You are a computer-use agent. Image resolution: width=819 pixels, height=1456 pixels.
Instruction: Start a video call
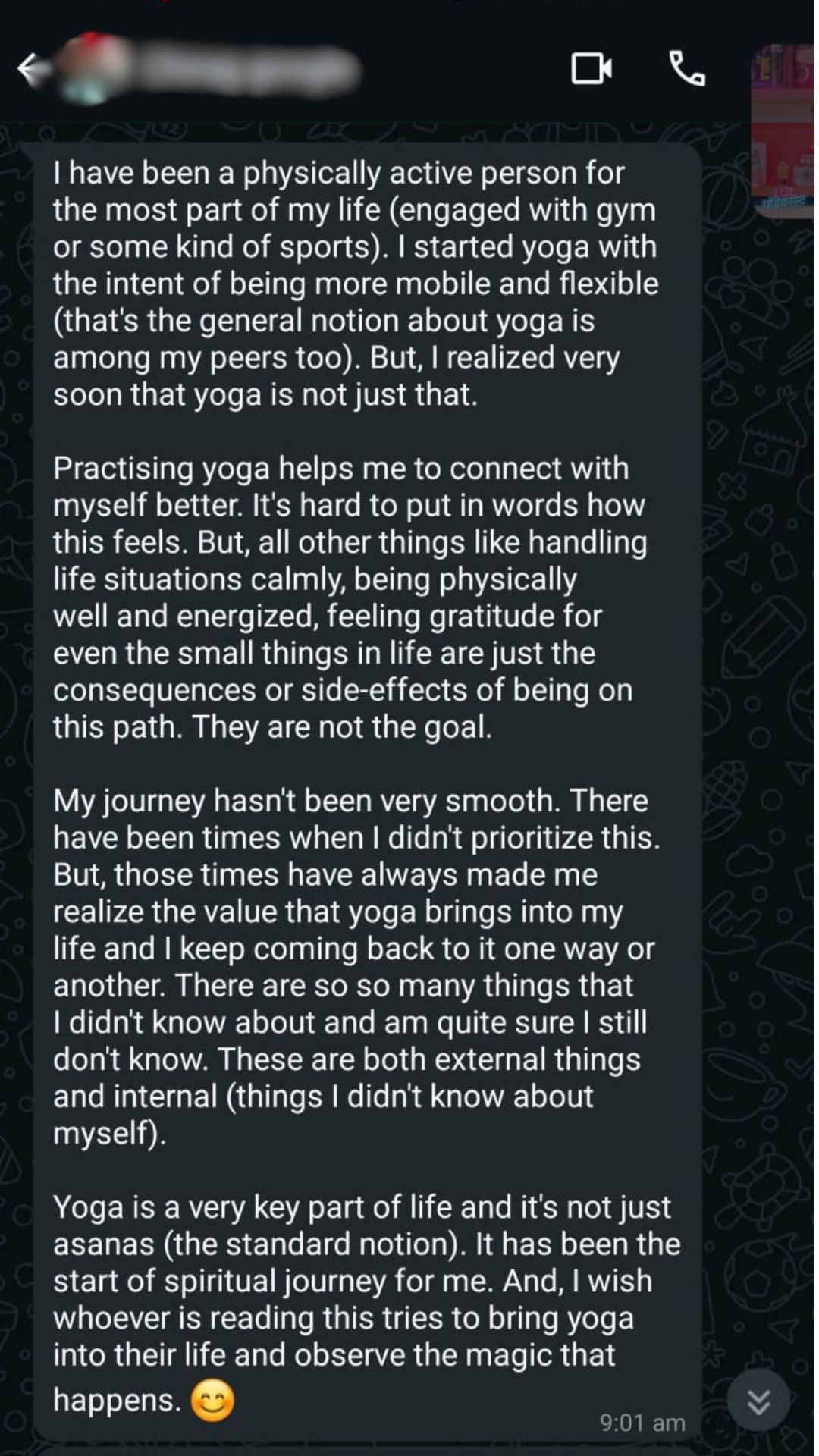[x=591, y=69]
